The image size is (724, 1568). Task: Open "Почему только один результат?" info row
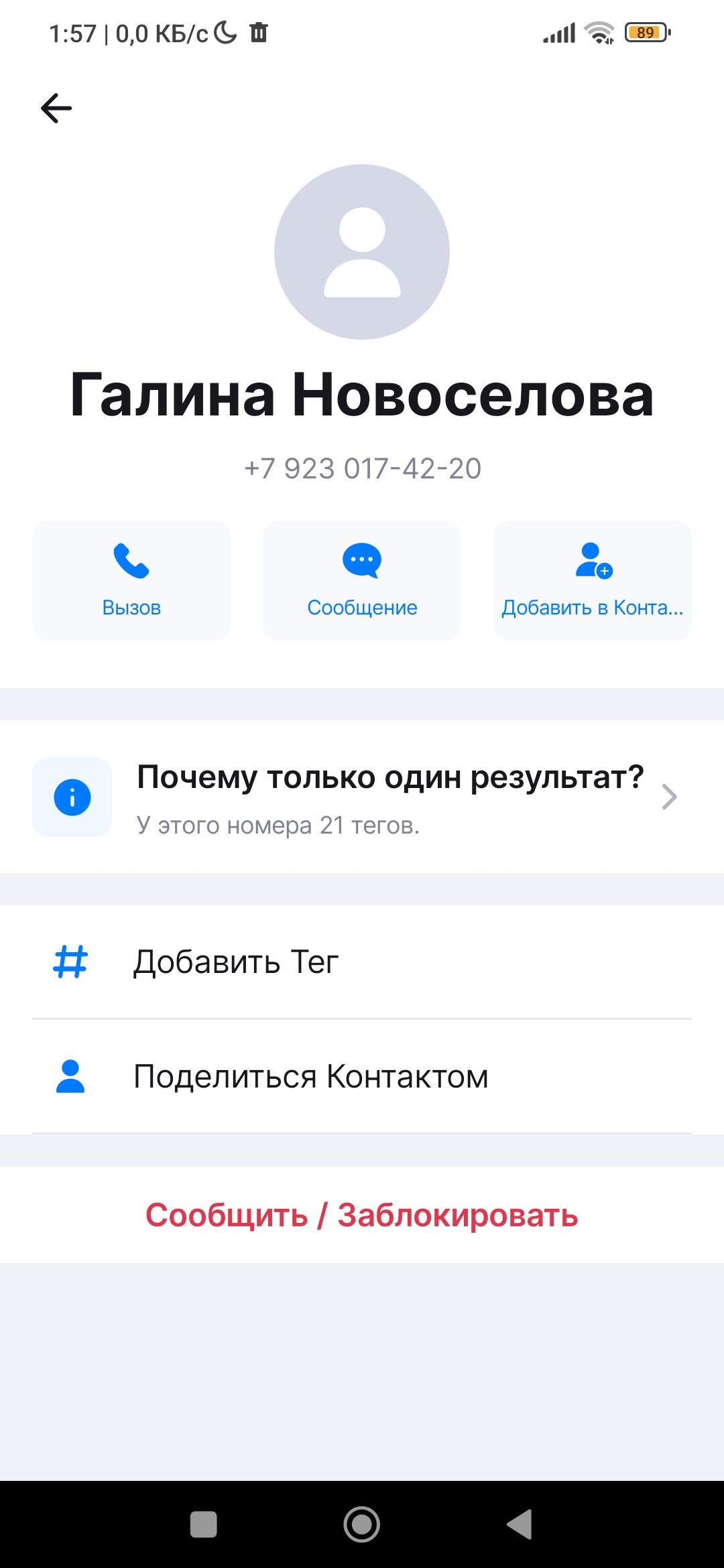pyautogui.click(x=362, y=797)
